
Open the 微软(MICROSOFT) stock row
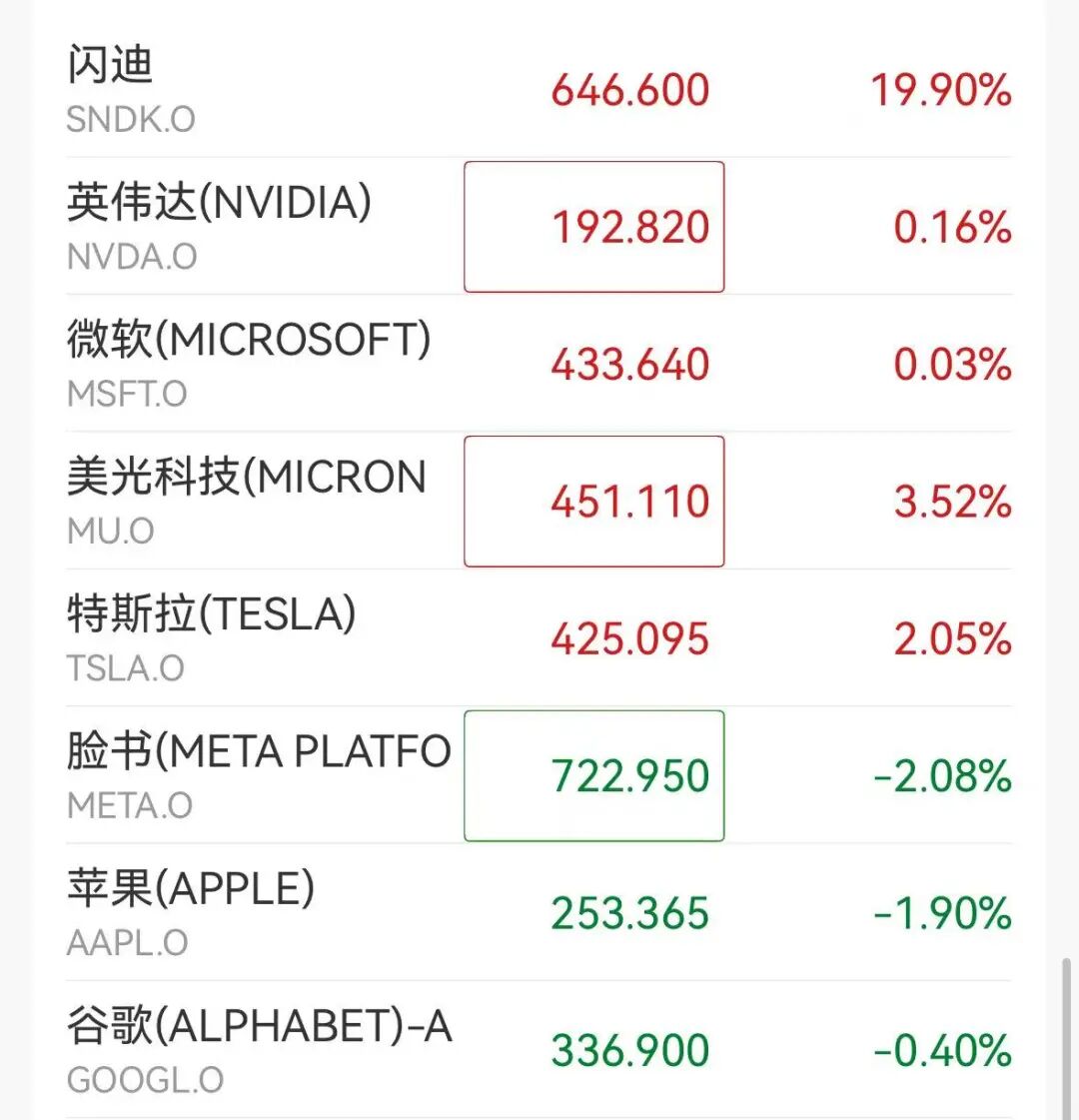pos(249,340)
